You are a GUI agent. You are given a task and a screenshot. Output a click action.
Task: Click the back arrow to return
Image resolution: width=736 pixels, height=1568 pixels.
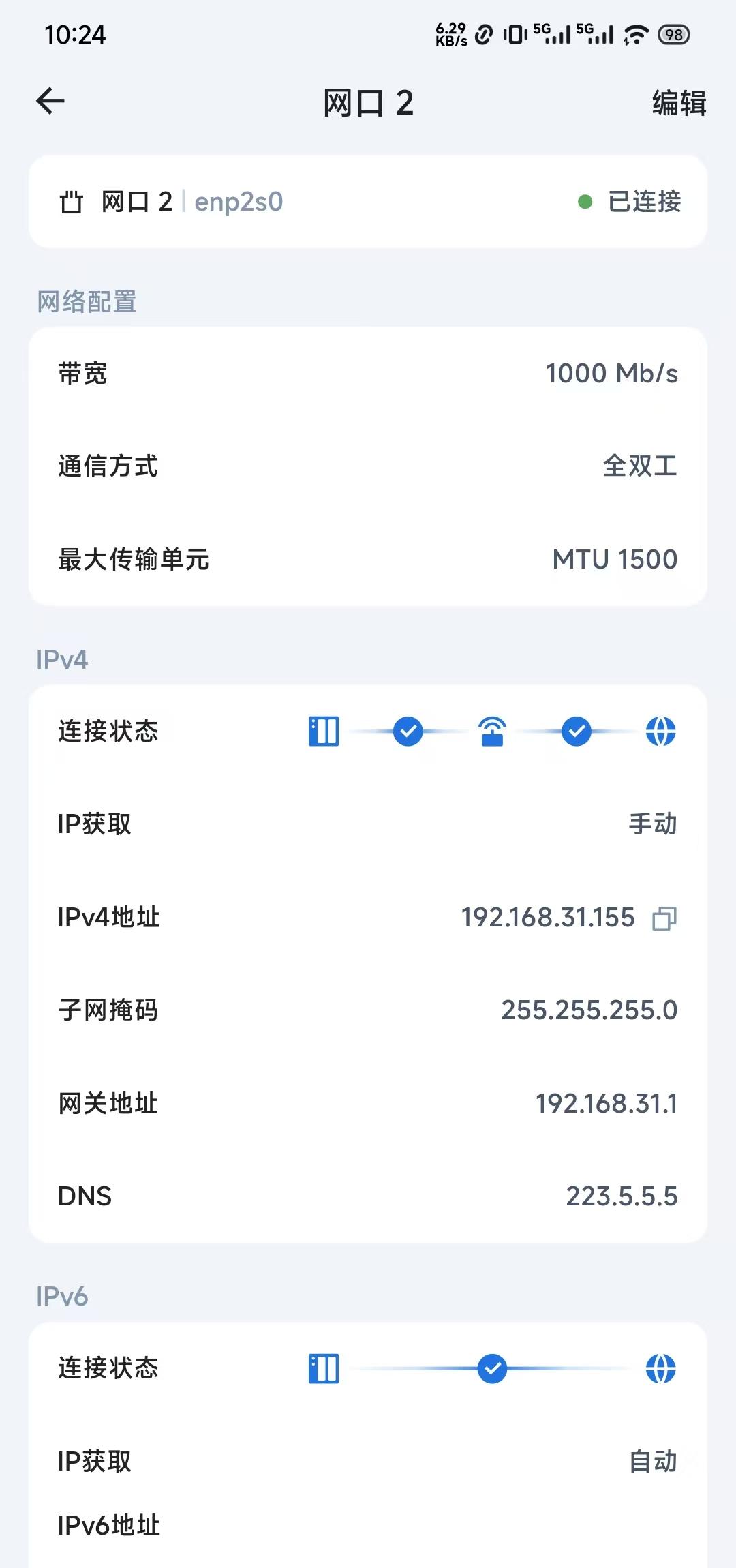click(x=48, y=101)
